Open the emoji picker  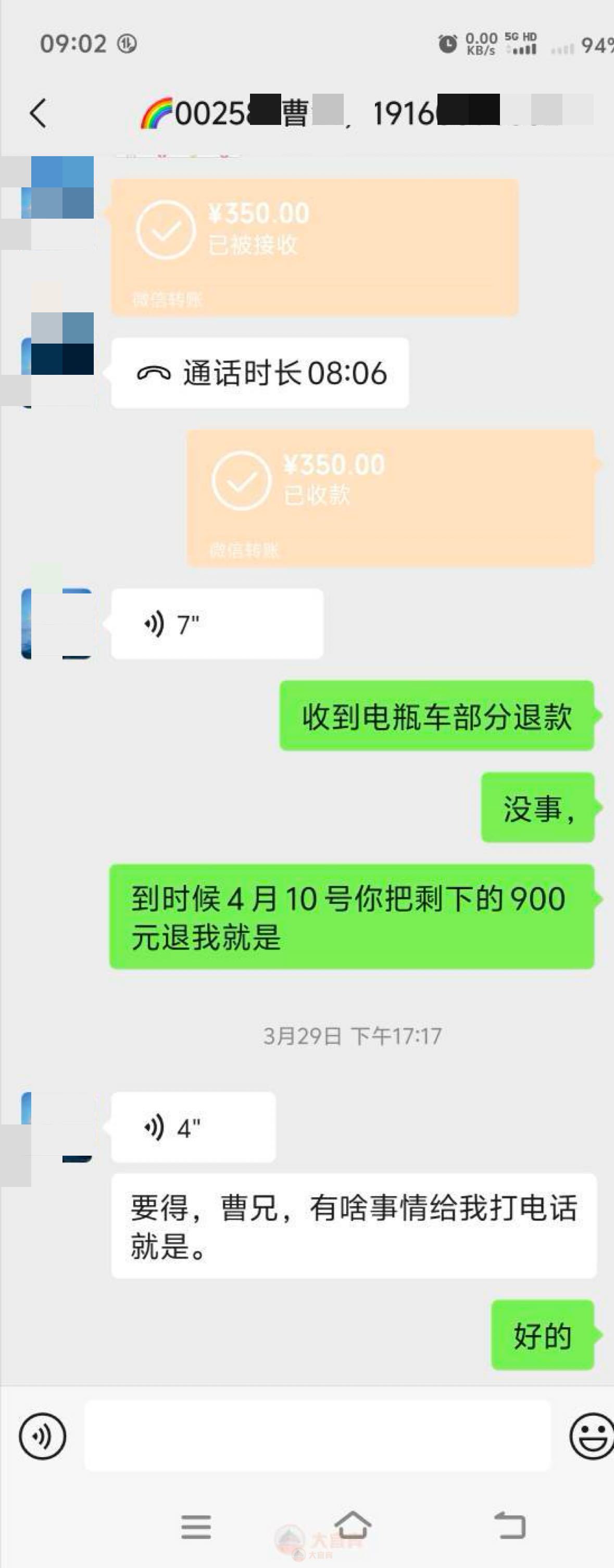click(590, 1436)
